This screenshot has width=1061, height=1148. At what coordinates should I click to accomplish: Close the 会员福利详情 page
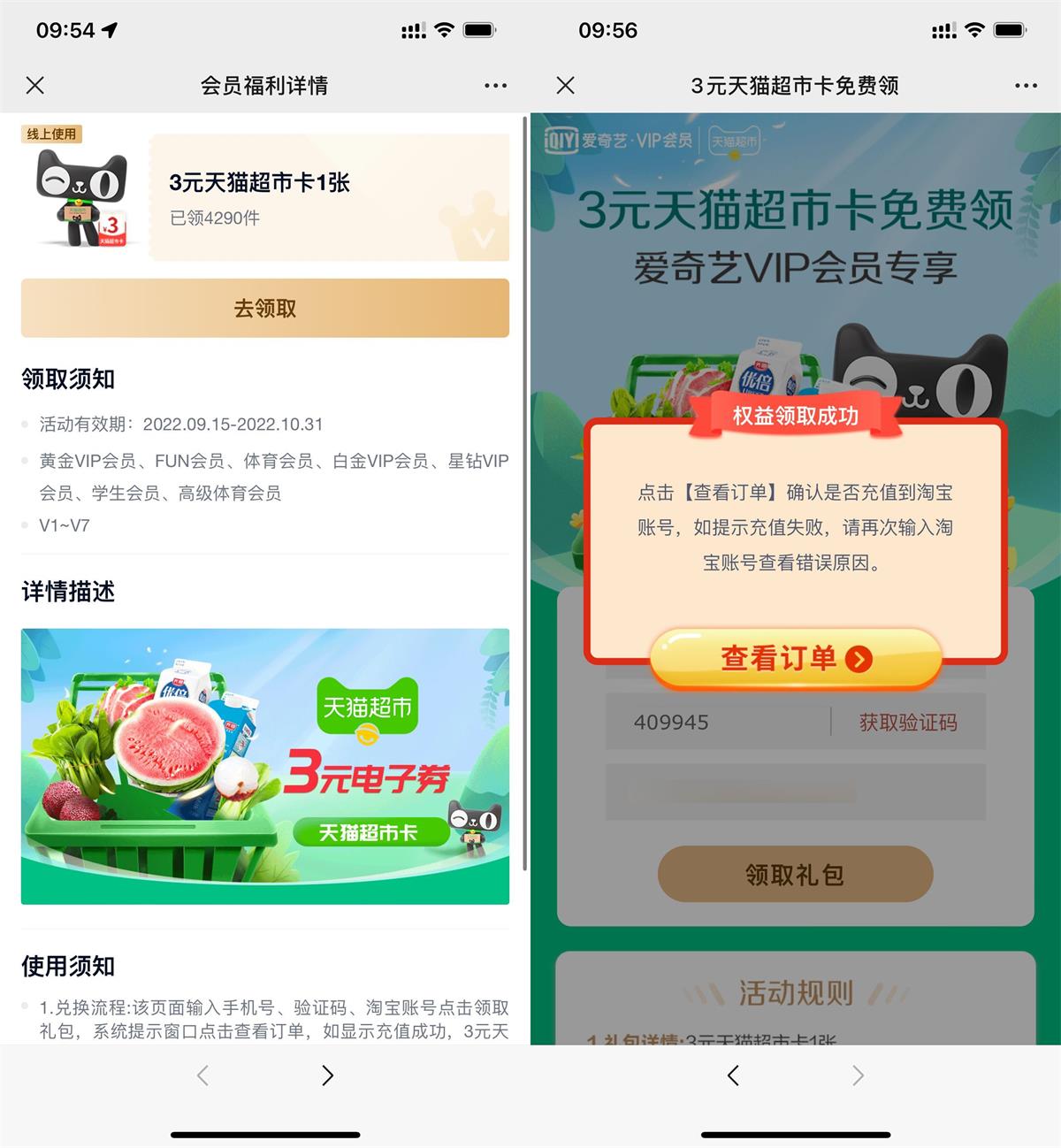pyautogui.click(x=35, y=85)
